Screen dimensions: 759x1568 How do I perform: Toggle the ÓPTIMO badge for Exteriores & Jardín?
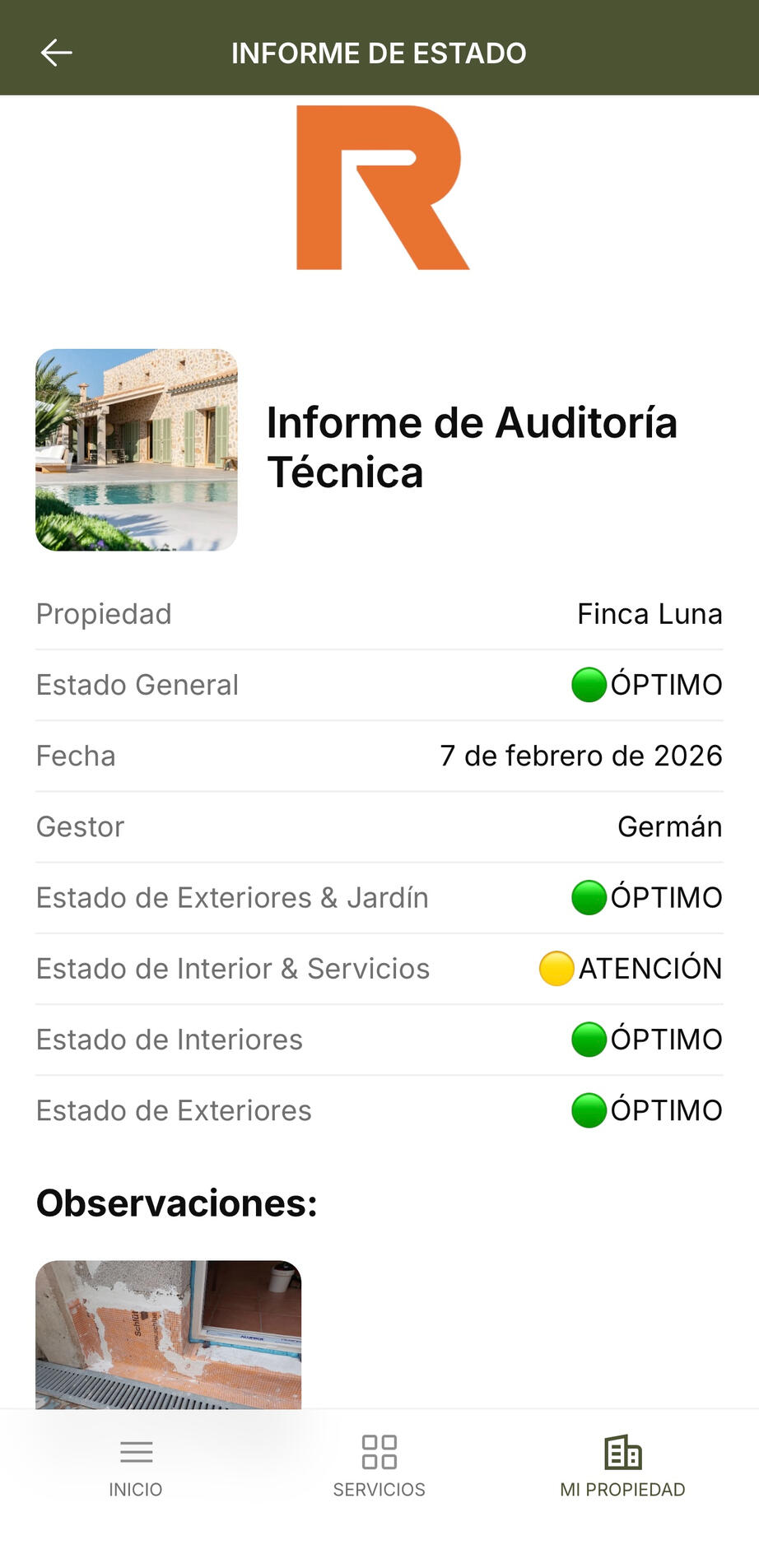pos(587,896)
